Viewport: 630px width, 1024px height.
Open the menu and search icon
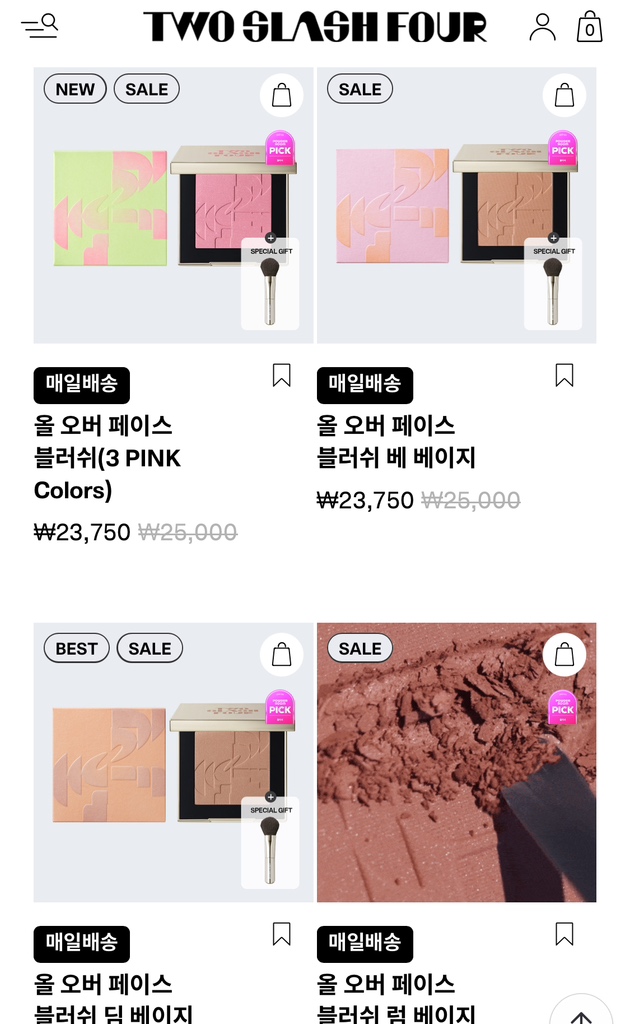[40, 27]
